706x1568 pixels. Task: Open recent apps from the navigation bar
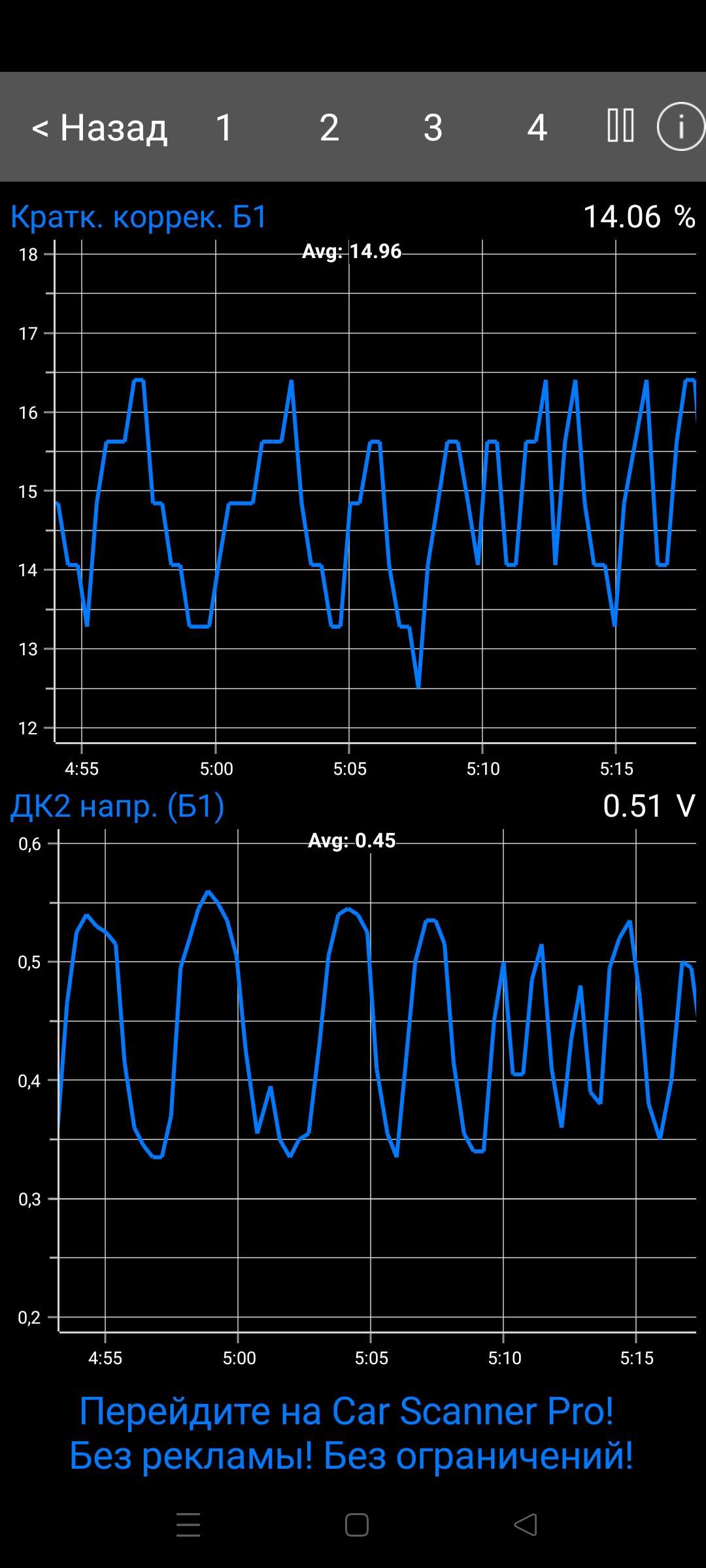coord(188,1525)
